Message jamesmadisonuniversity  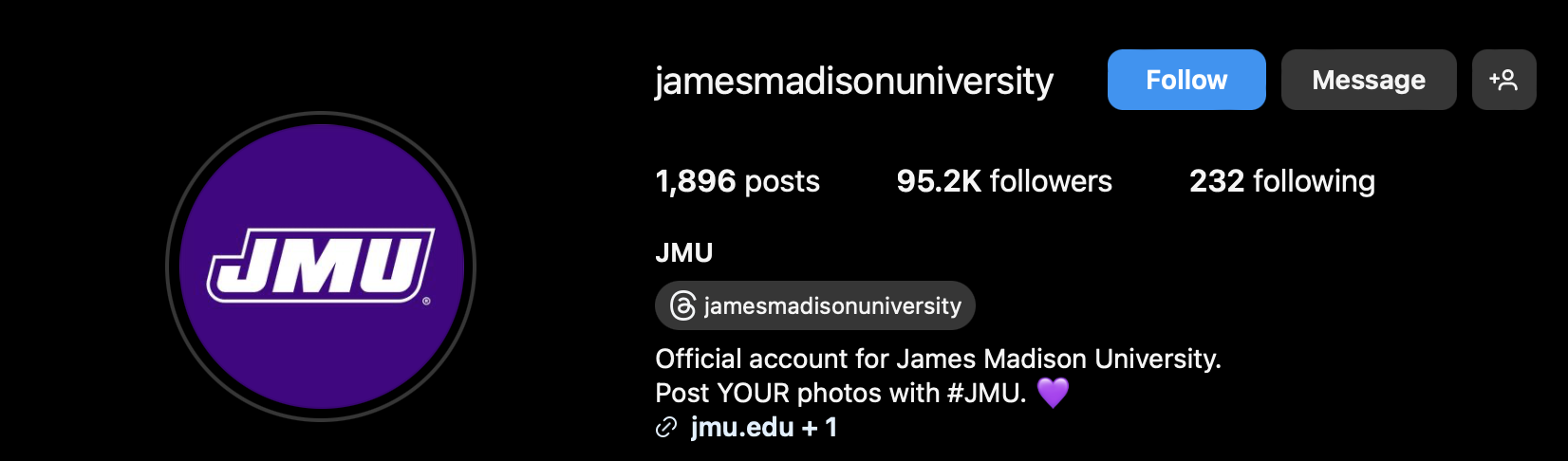(1368, 80)
